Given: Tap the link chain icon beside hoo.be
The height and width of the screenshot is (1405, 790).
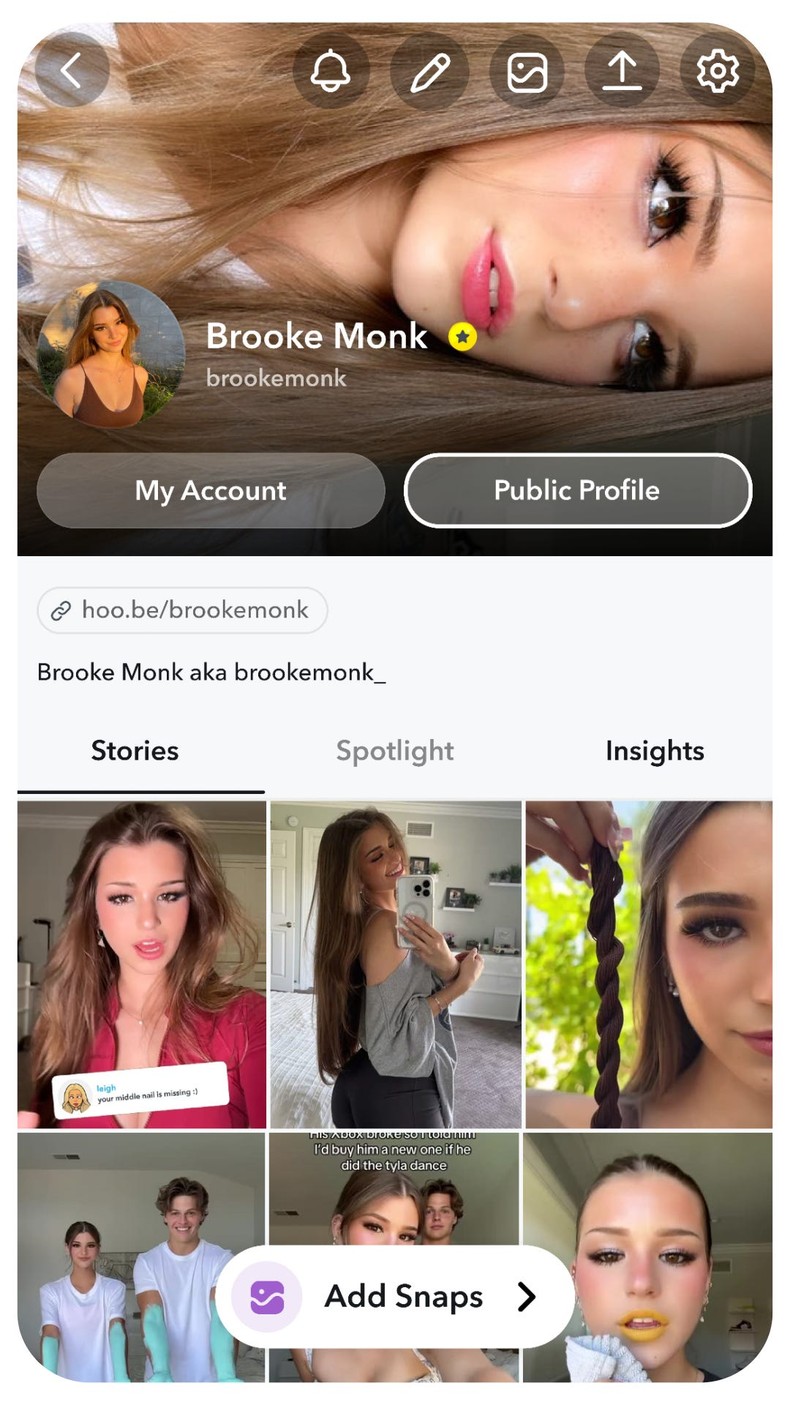Looking at the screenshot, I should click(63, 610).
